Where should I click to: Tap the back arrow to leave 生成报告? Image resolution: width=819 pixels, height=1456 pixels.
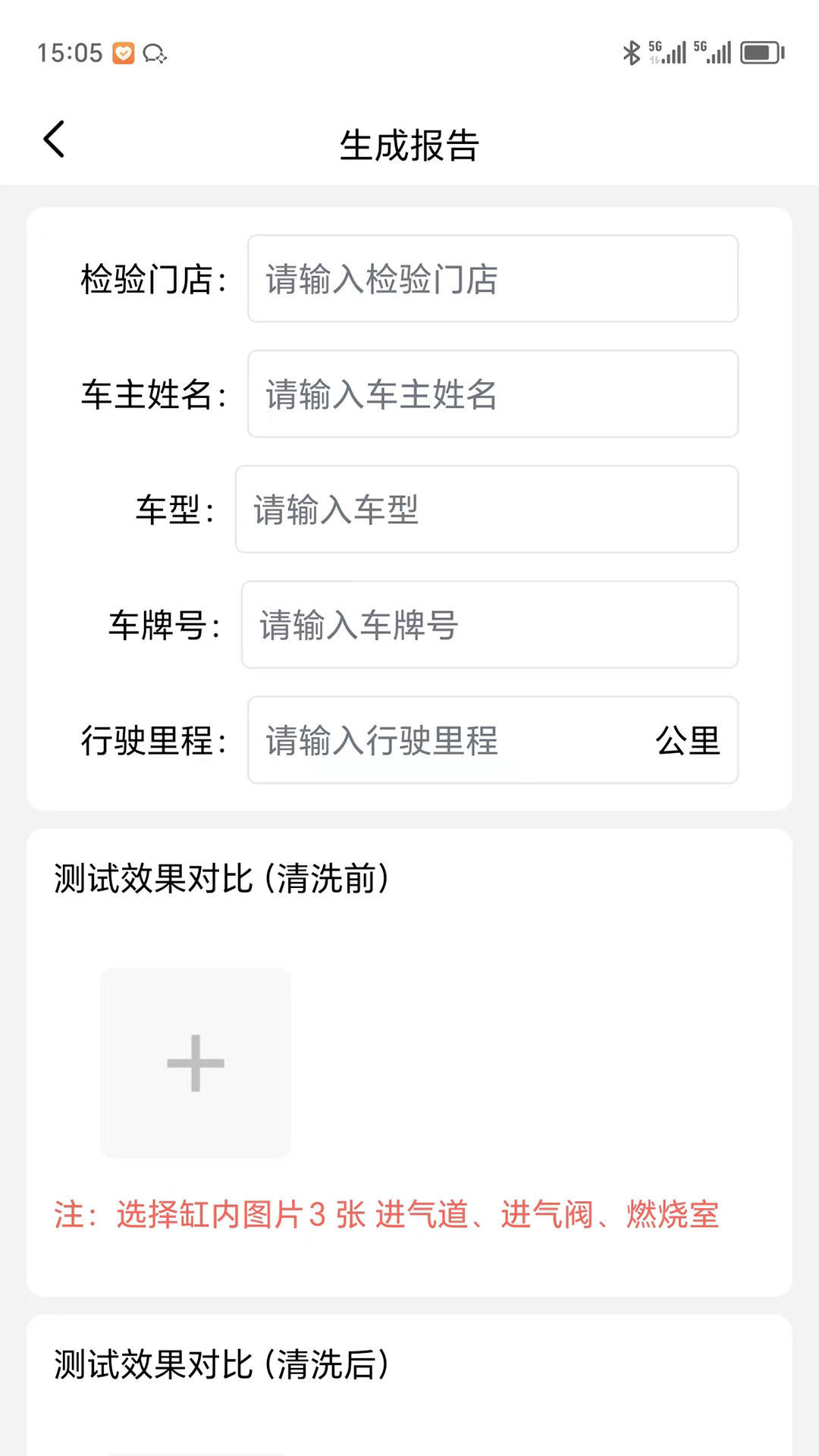53,140
